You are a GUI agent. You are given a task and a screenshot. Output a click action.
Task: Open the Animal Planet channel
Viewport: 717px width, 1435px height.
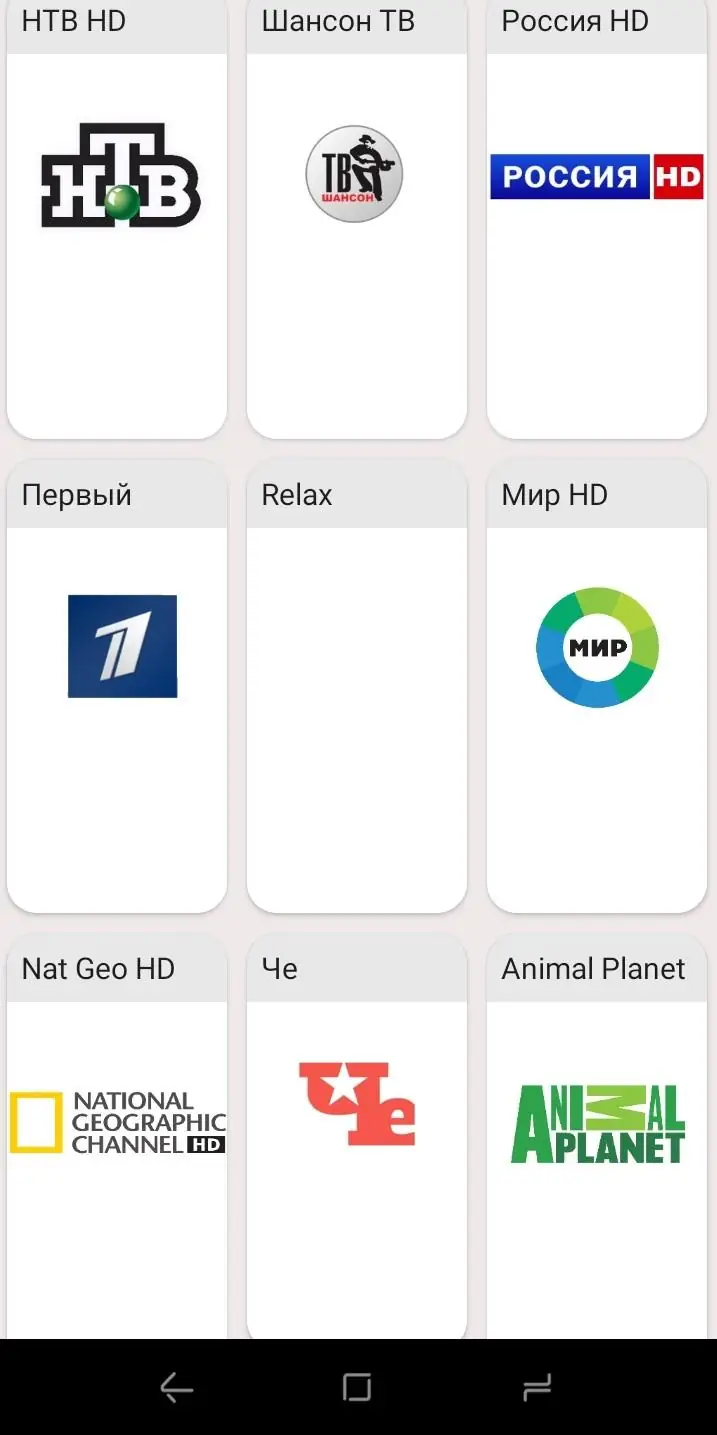pyautogui.click(x=597, y=1140)
